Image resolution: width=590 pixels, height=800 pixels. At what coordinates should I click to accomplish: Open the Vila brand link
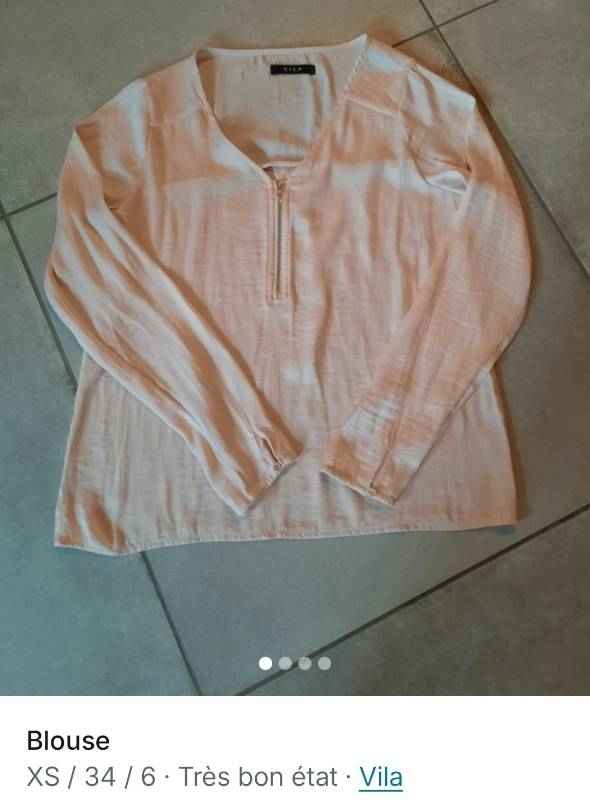381,777
